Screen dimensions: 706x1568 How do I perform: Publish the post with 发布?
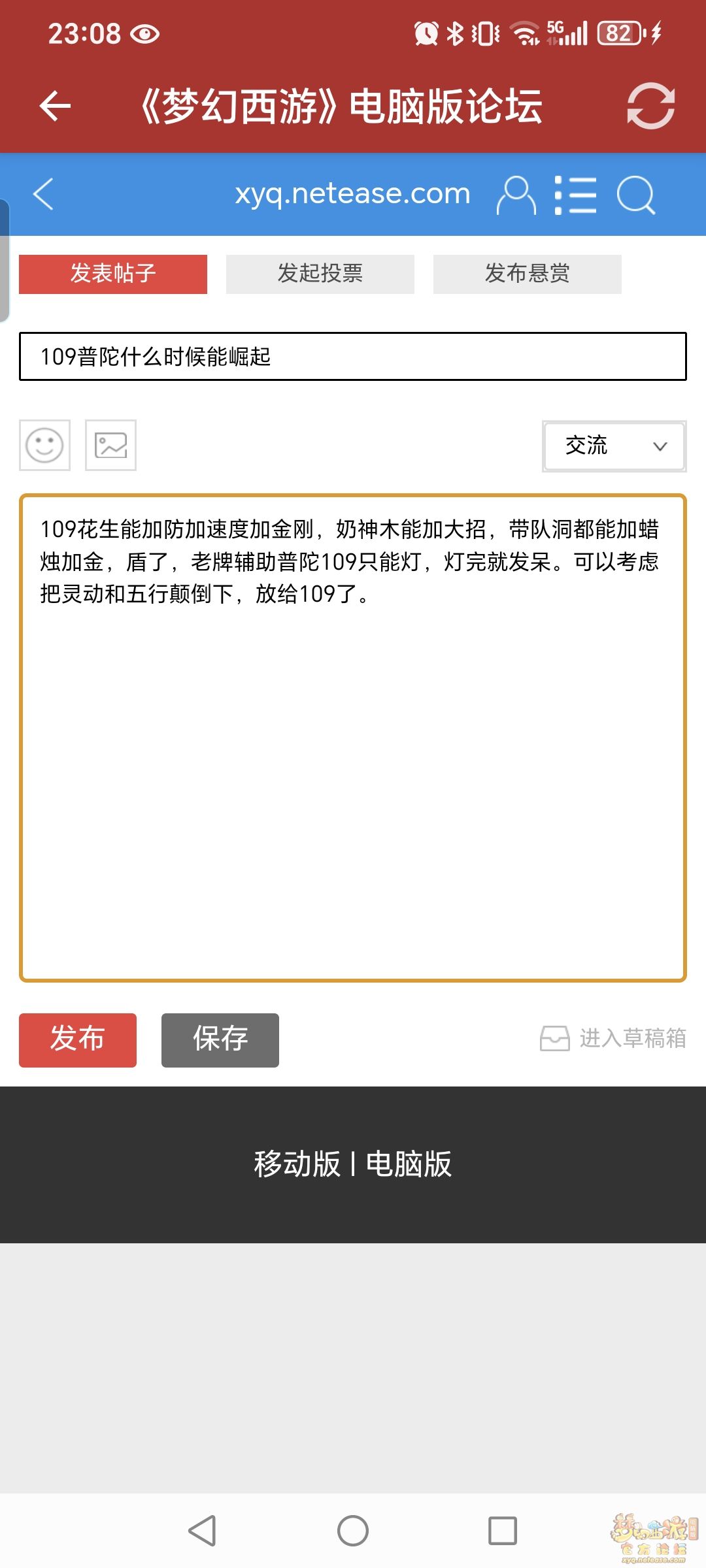pyautogui.click(x=78, y=1040)
